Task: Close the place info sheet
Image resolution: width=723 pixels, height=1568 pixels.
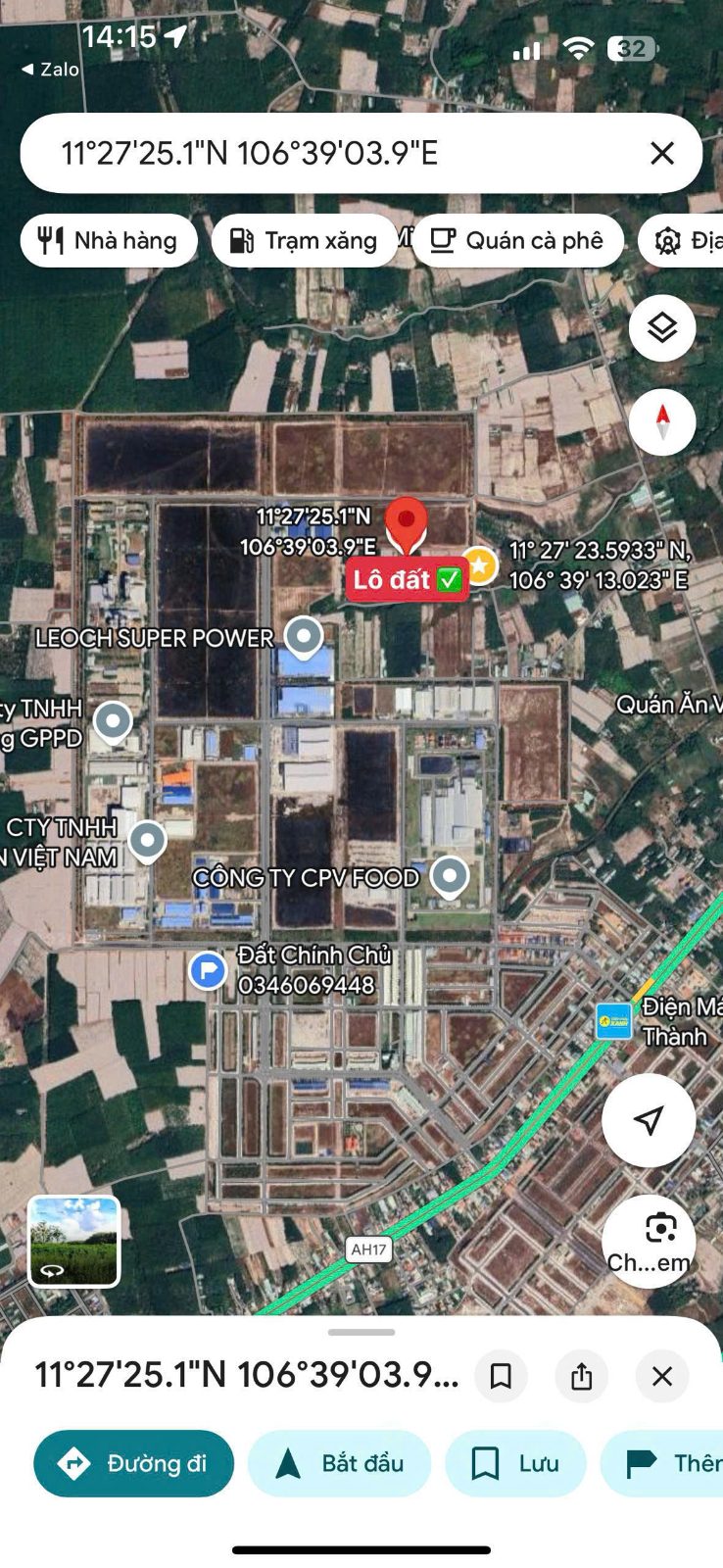Action: [x=662, y=1375]
